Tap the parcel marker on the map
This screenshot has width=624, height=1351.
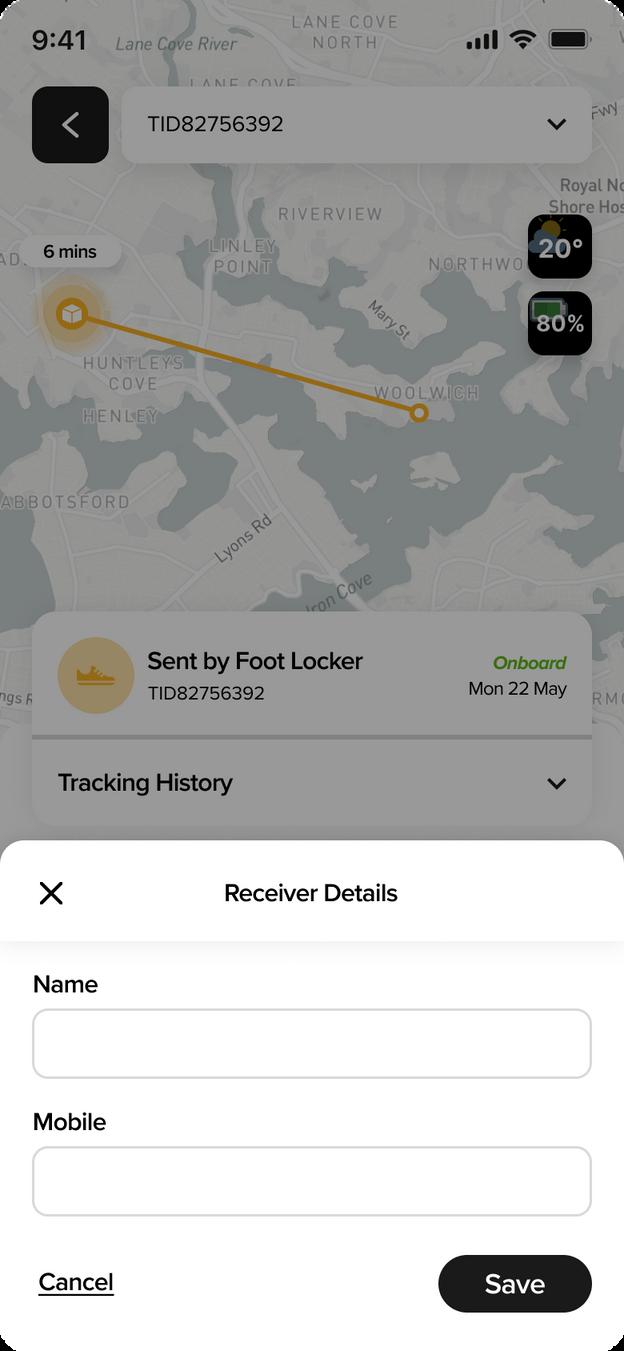pyautogui.click(x=71, y=315)
